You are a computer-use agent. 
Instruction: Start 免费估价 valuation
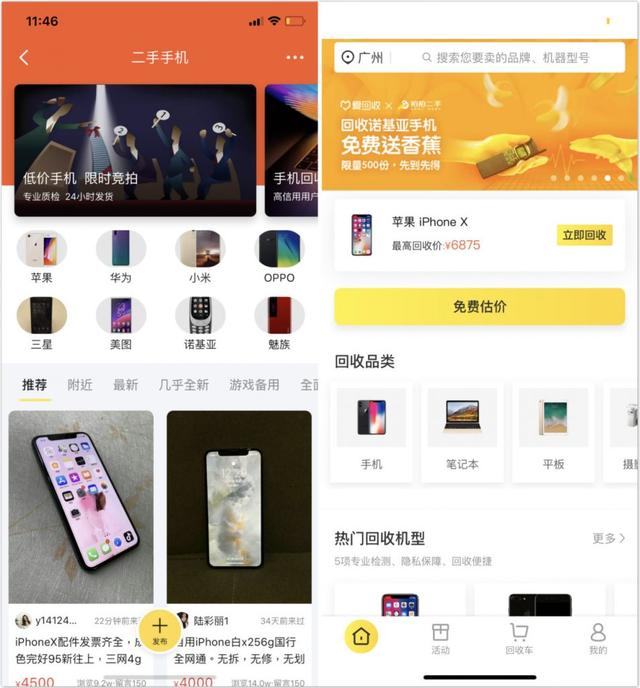click(479, 307)
